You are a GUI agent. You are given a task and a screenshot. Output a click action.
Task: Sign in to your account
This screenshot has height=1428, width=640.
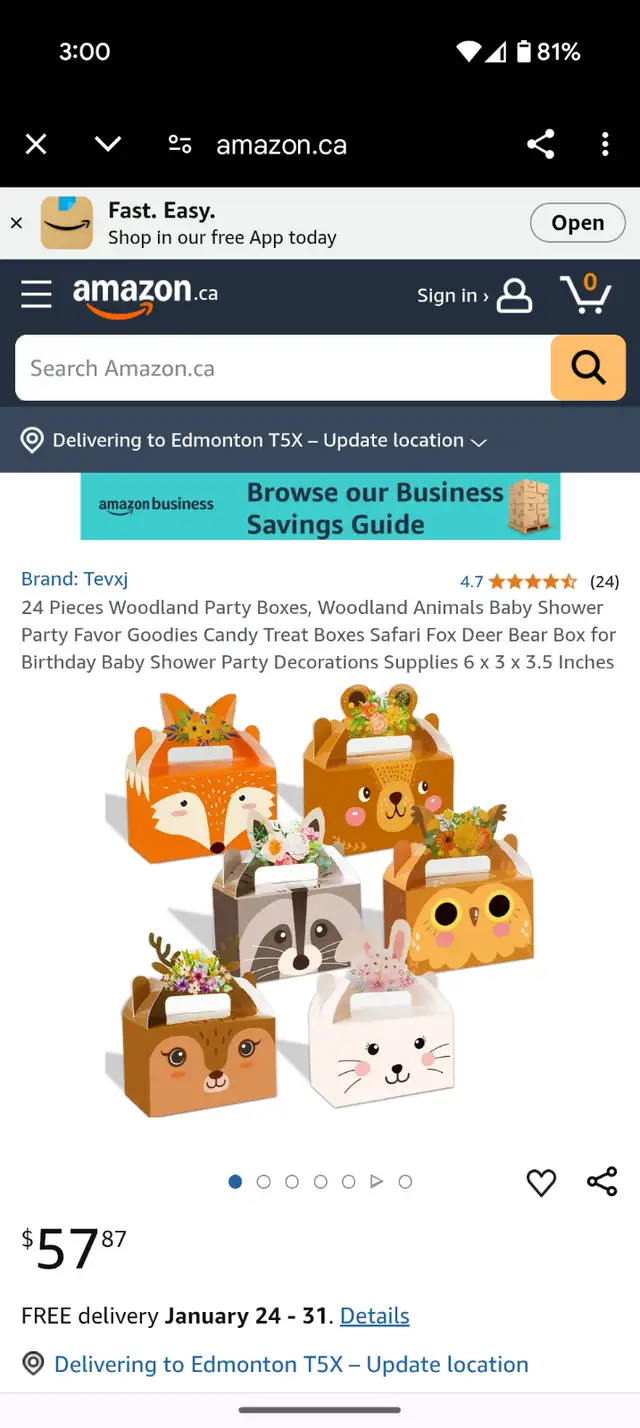(x=475, y=295)
